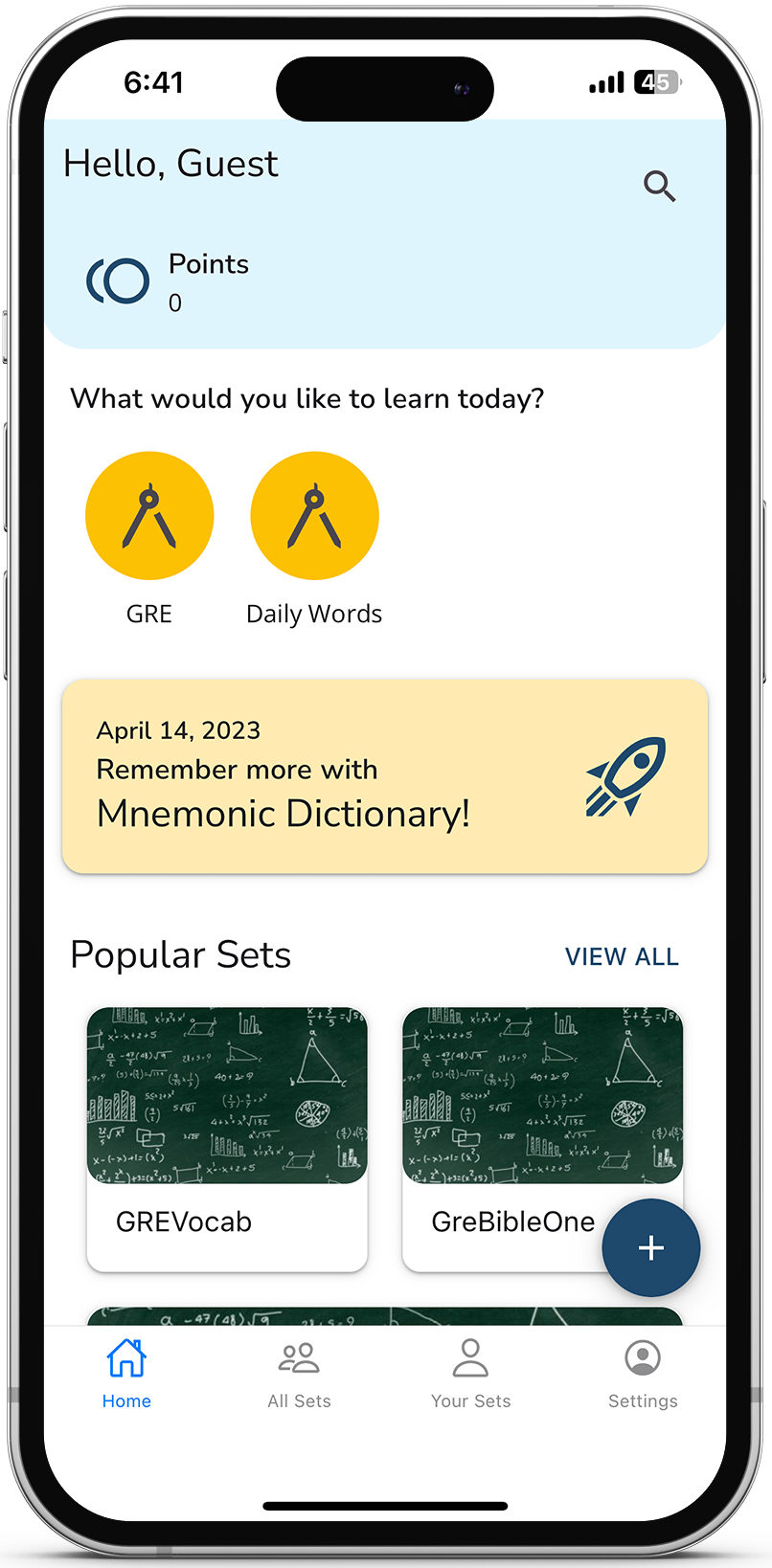The image size is (772, 1568).
Task: Go to the Your Sets tab
Action: point(470,1375)
